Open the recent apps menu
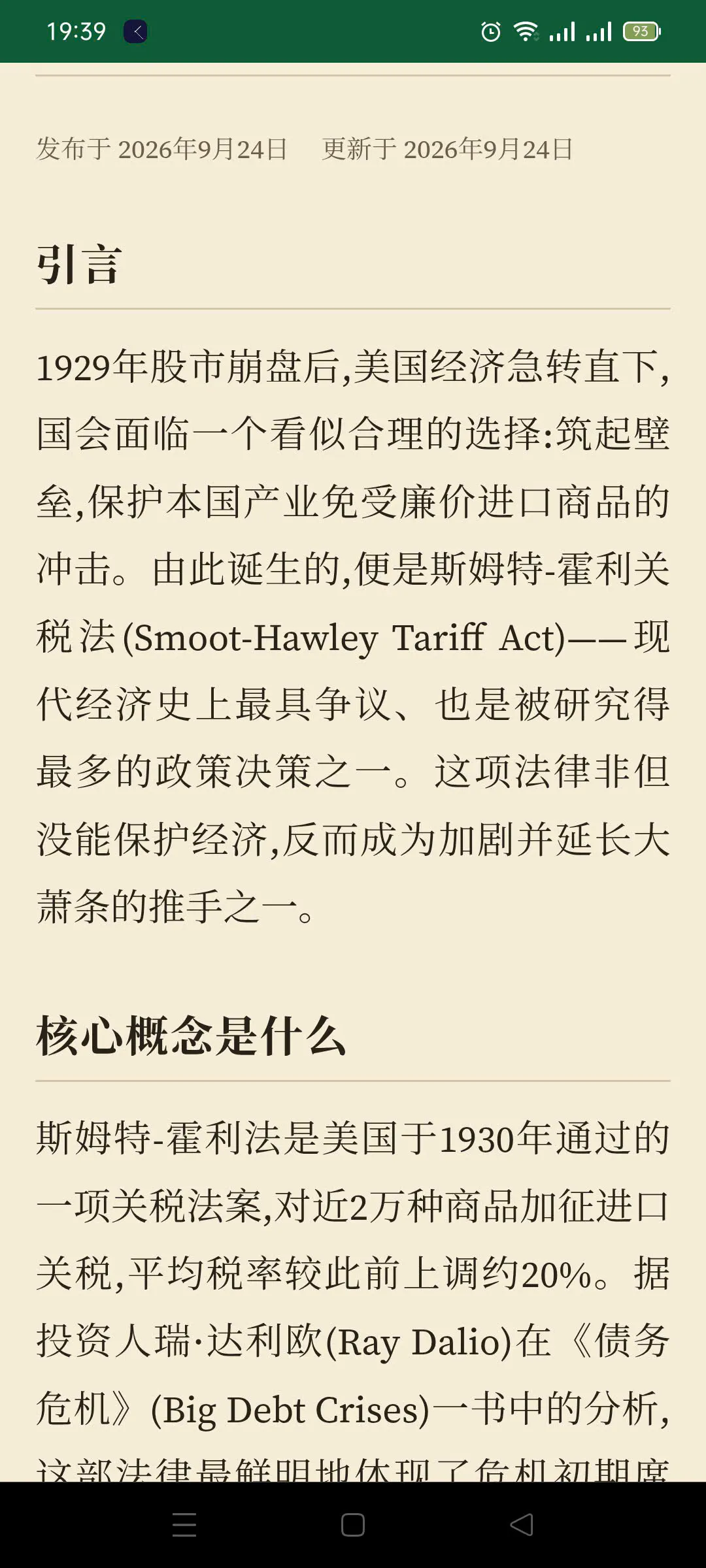This screenshot has height=1568, width=706. click(184, 1525)
